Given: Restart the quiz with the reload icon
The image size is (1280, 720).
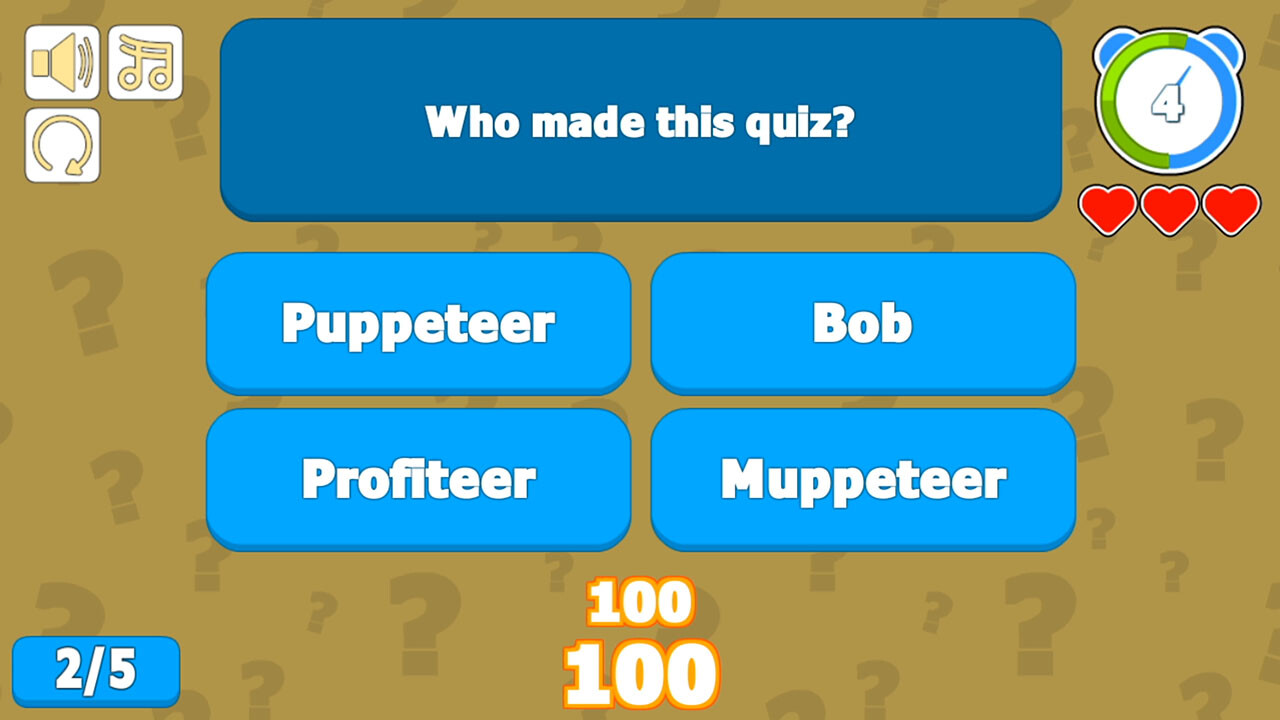Looking at the screenshot, I should point(62,146).
